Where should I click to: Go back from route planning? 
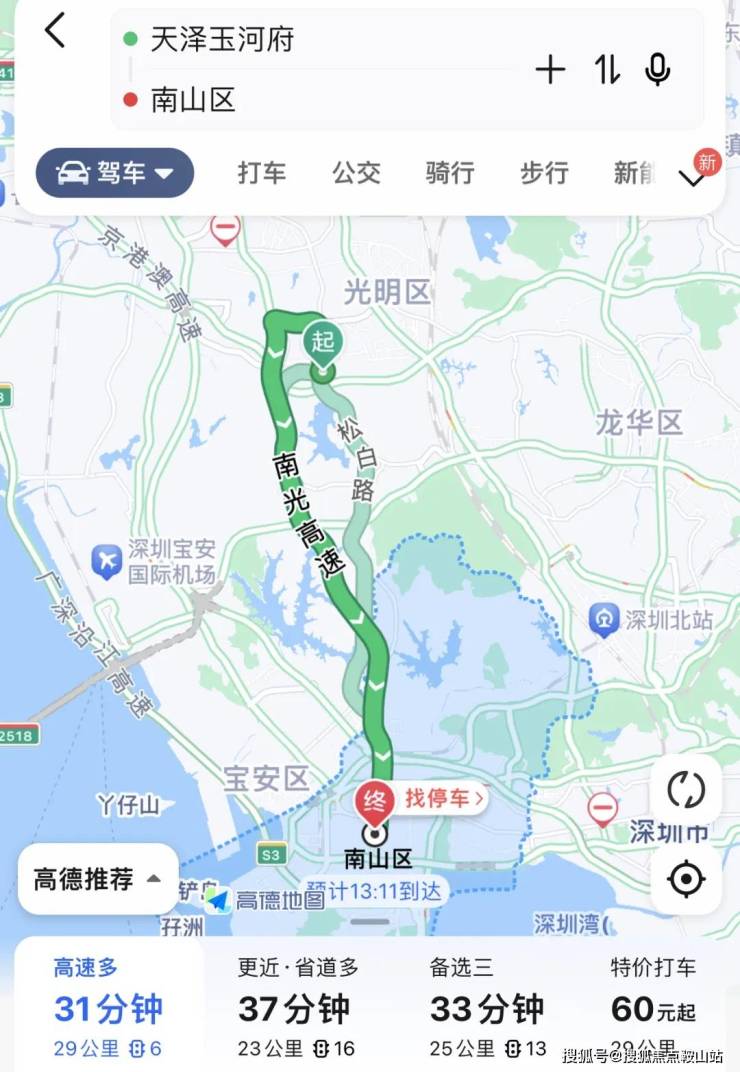[x=55, y=30]
